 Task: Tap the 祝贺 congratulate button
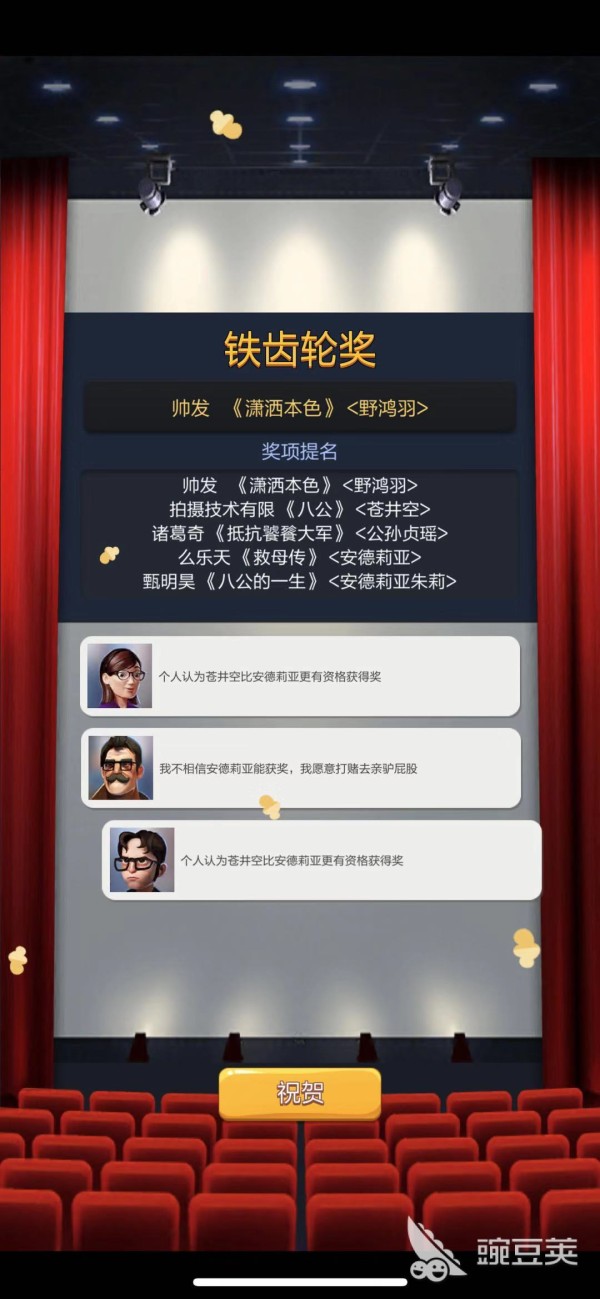300,1093
